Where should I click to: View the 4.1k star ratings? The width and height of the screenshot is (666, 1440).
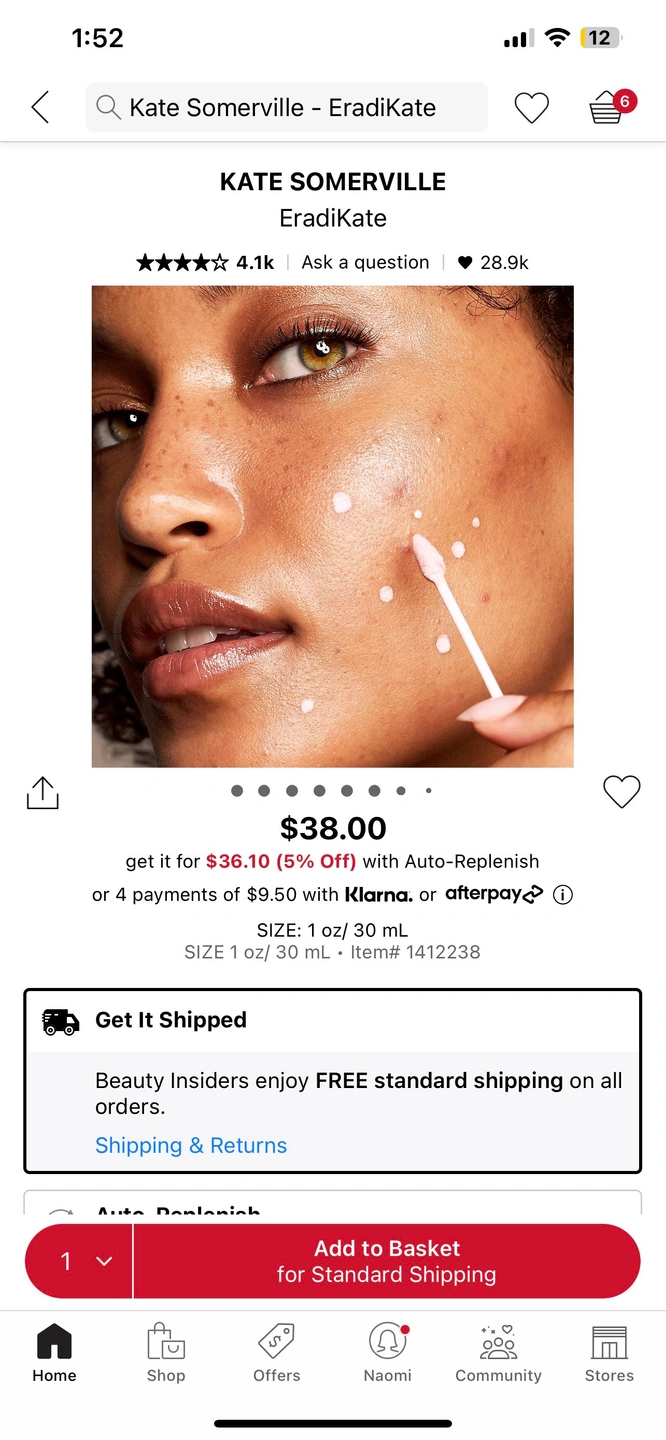click(204, 262)
